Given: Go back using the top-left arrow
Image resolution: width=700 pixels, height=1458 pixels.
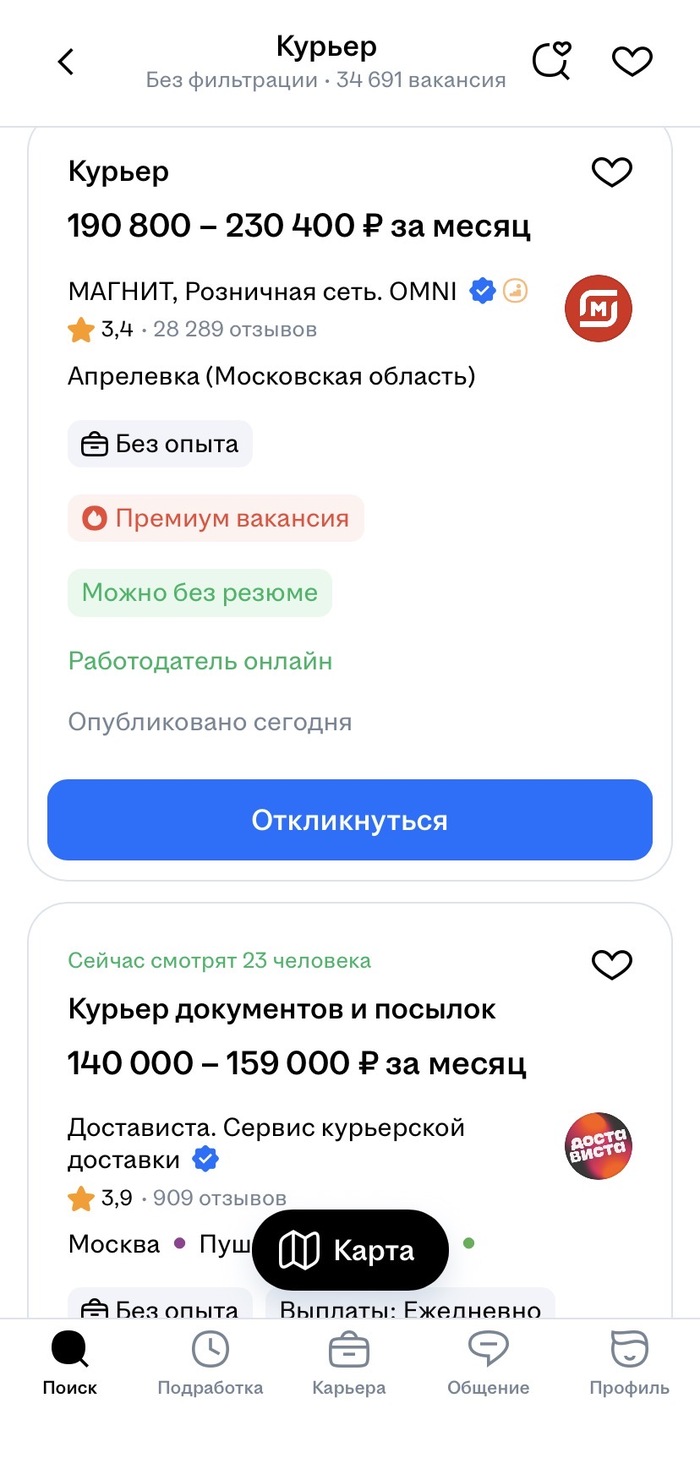Looking at the screenshot, I should click(x=66, y=62).
